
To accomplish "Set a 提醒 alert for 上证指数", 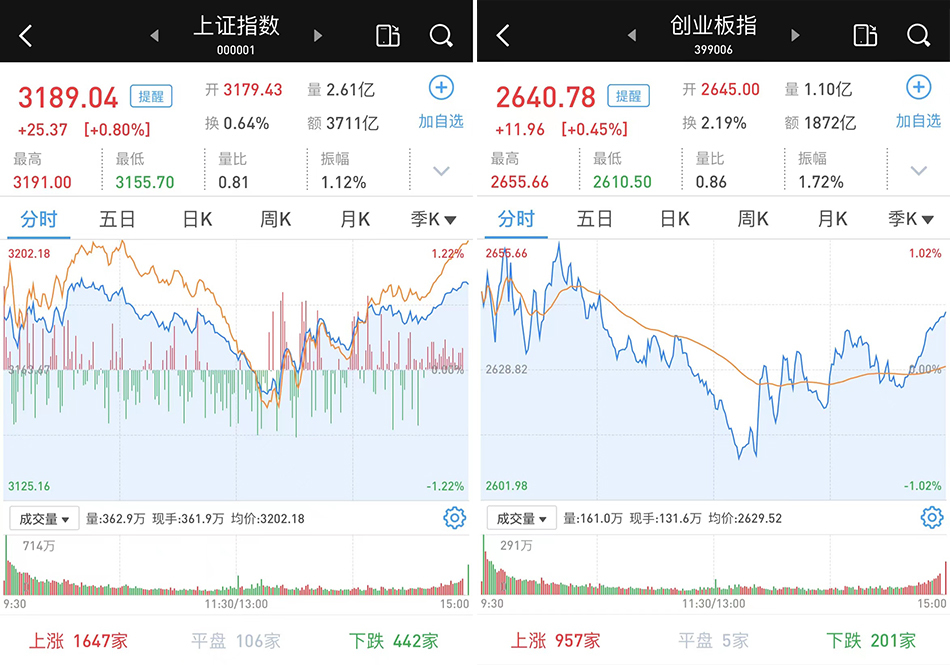I will pos(155,96).
